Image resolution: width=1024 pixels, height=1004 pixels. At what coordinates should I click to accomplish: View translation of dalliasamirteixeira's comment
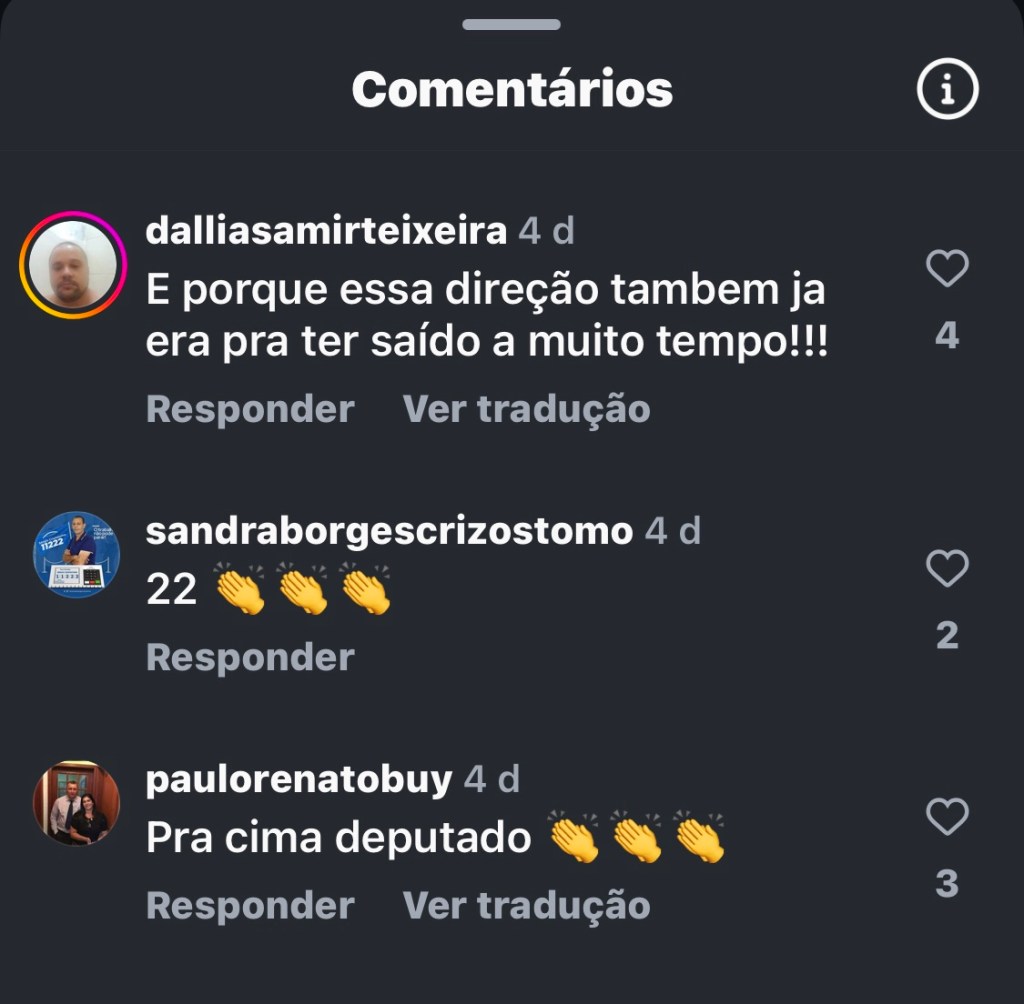pyautogui.click(x=526, y=409)
